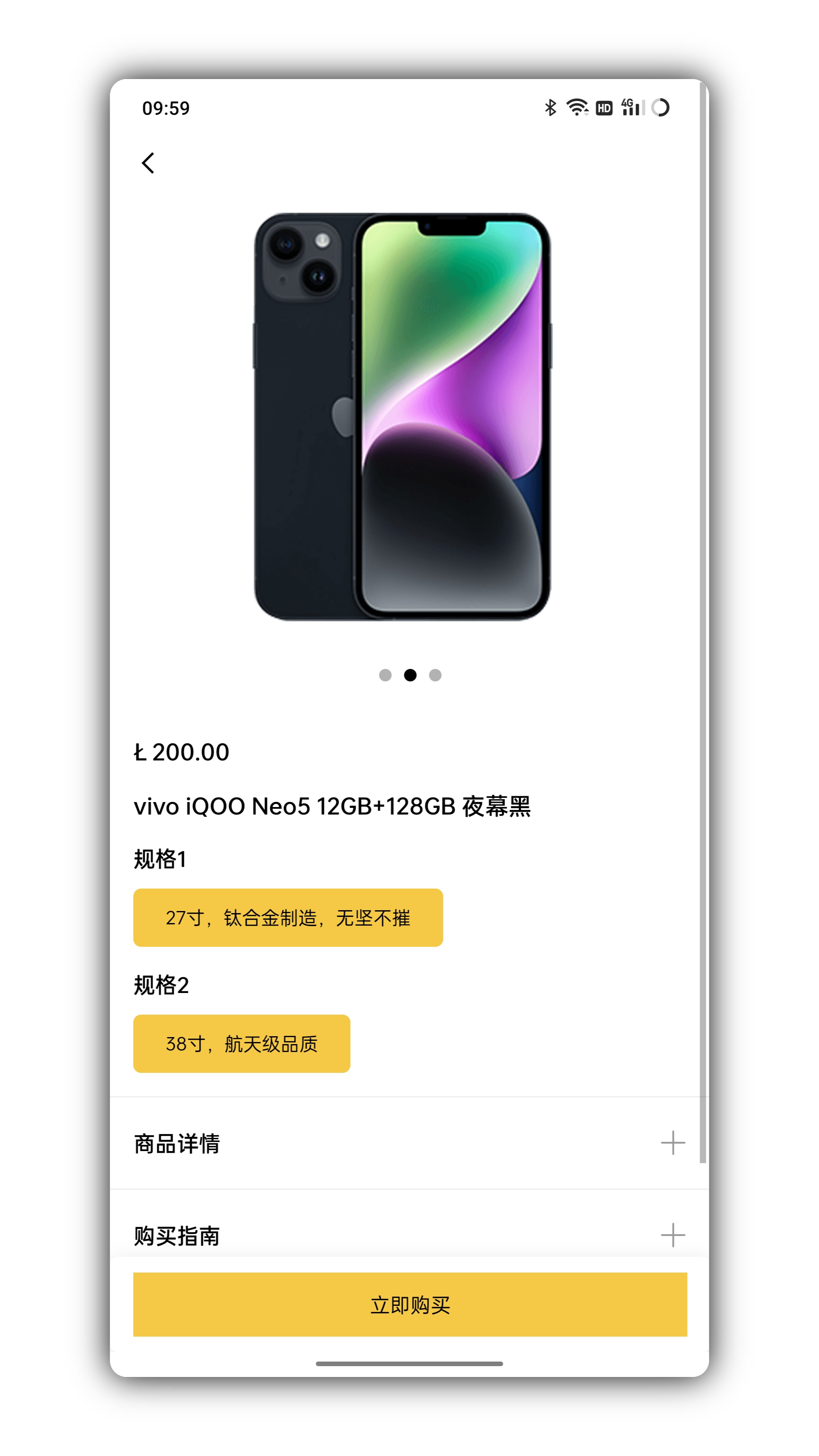
Task: Choose spec option 38寸，航天级品质
Action: coord(241,1043)
